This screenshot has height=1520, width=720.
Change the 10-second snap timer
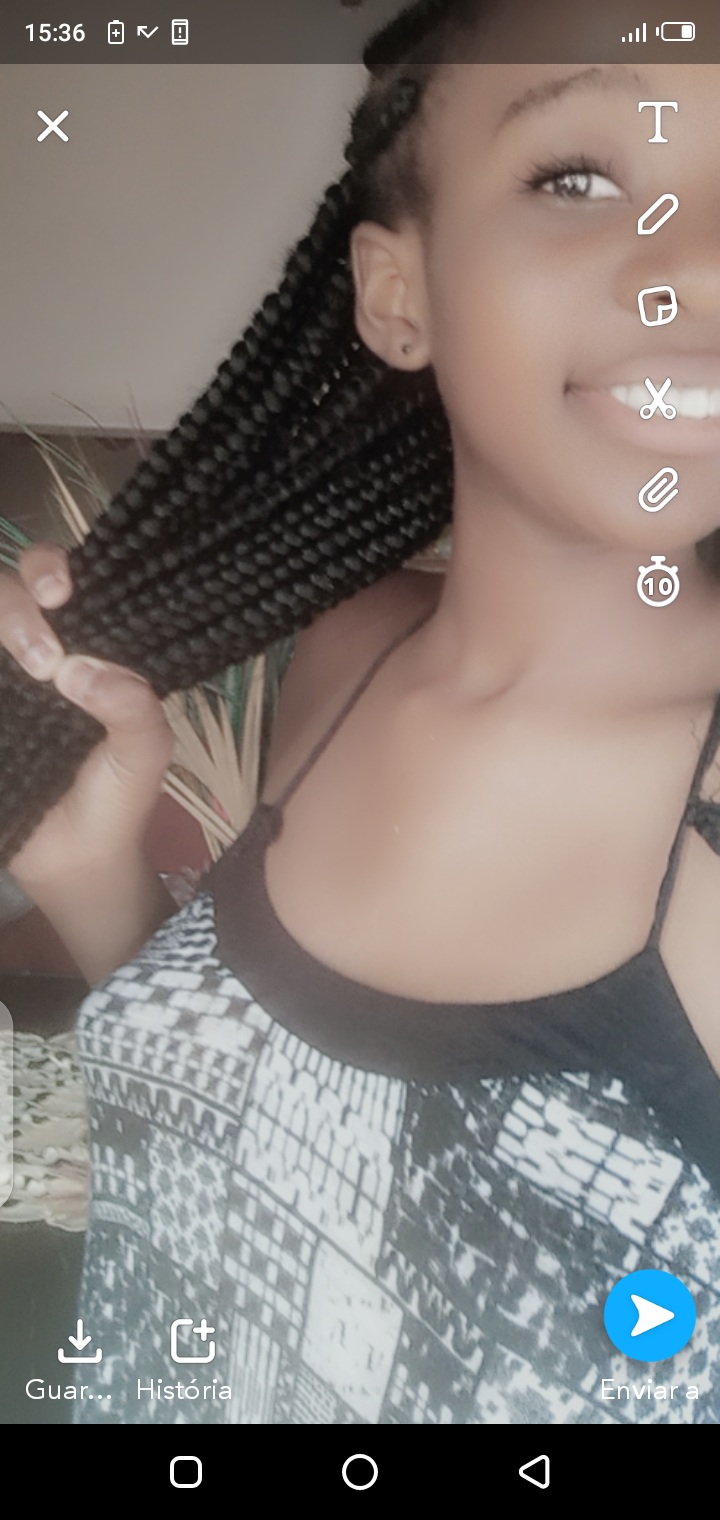658,583
